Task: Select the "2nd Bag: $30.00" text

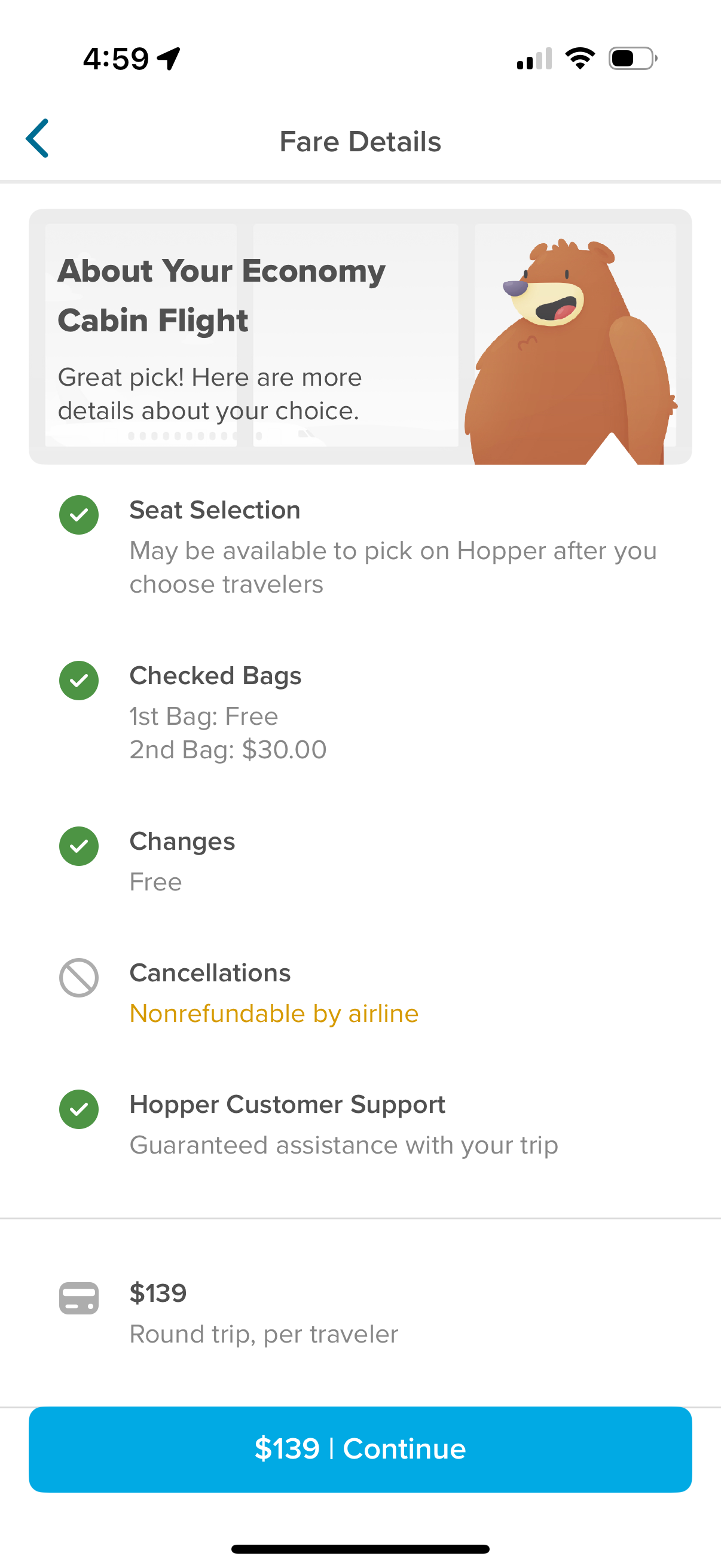Action: [x=228, y=749]
